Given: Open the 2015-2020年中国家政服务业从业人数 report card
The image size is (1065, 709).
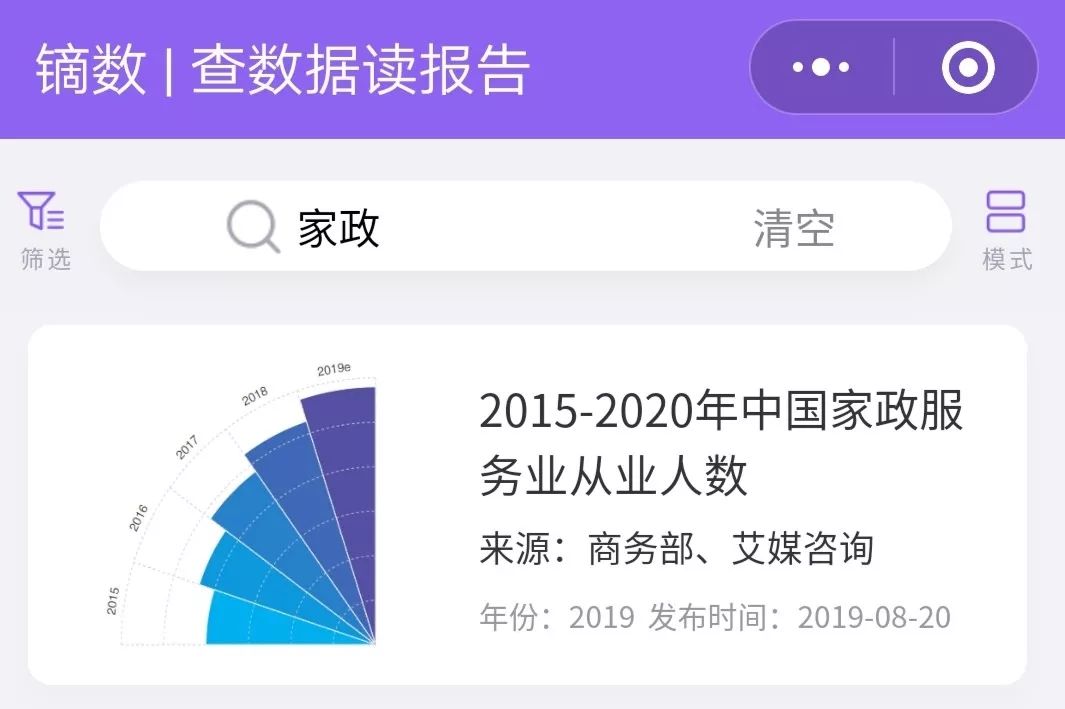Looking at the screenshot, I should [x=527, y=505].
